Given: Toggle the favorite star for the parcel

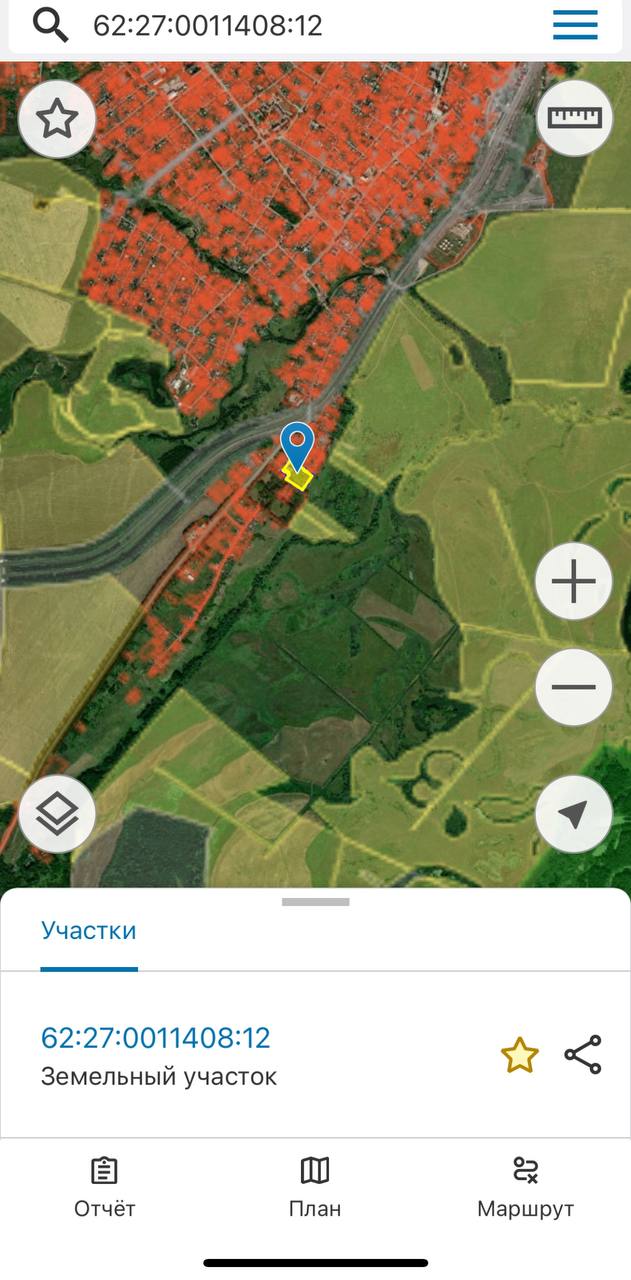Looking at the screenshot, I should pyautogui.click(x=519, y=1056).
